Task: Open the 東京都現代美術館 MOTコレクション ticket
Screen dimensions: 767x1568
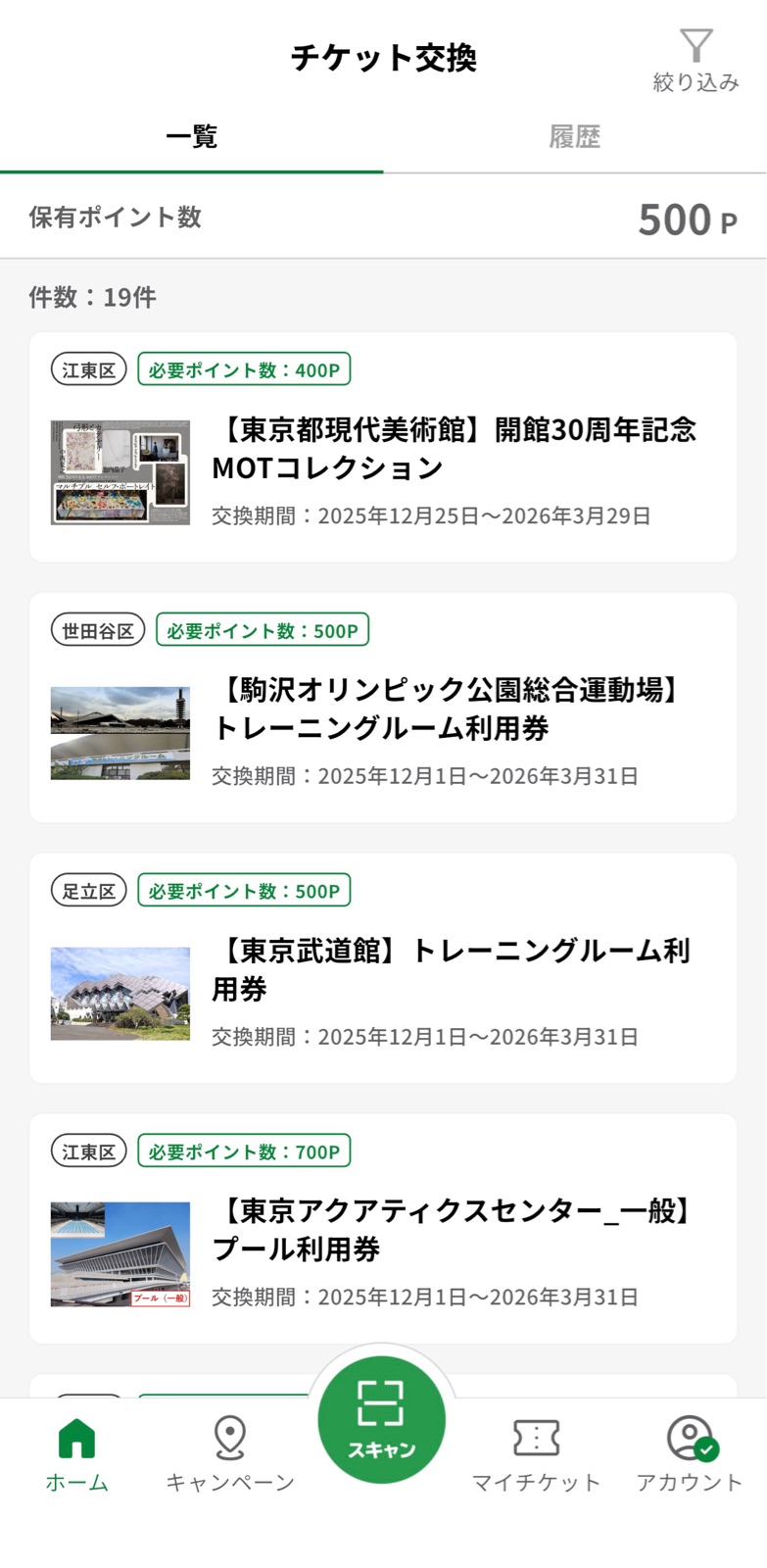Action: 383,447
